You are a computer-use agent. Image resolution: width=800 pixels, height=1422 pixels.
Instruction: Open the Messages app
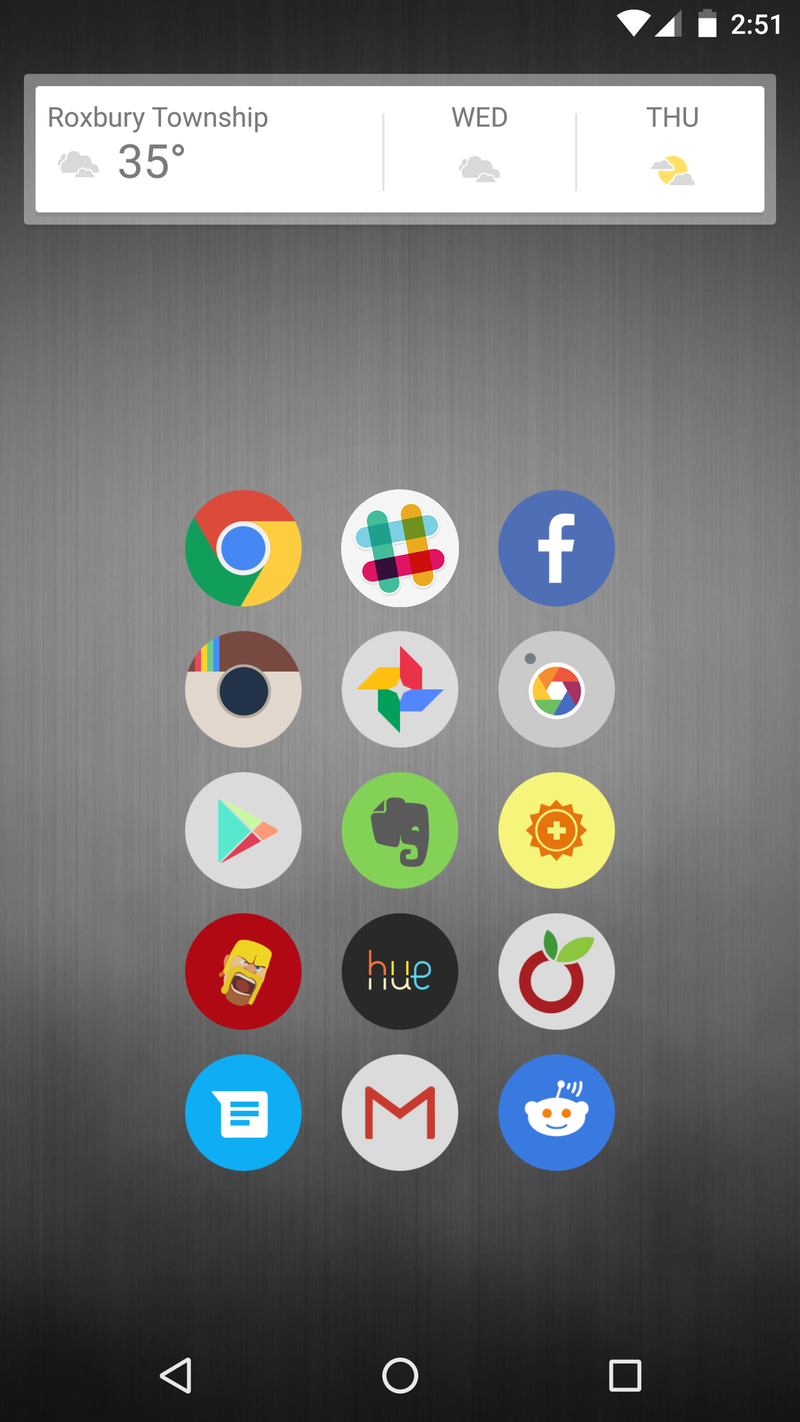(243, 1112)
